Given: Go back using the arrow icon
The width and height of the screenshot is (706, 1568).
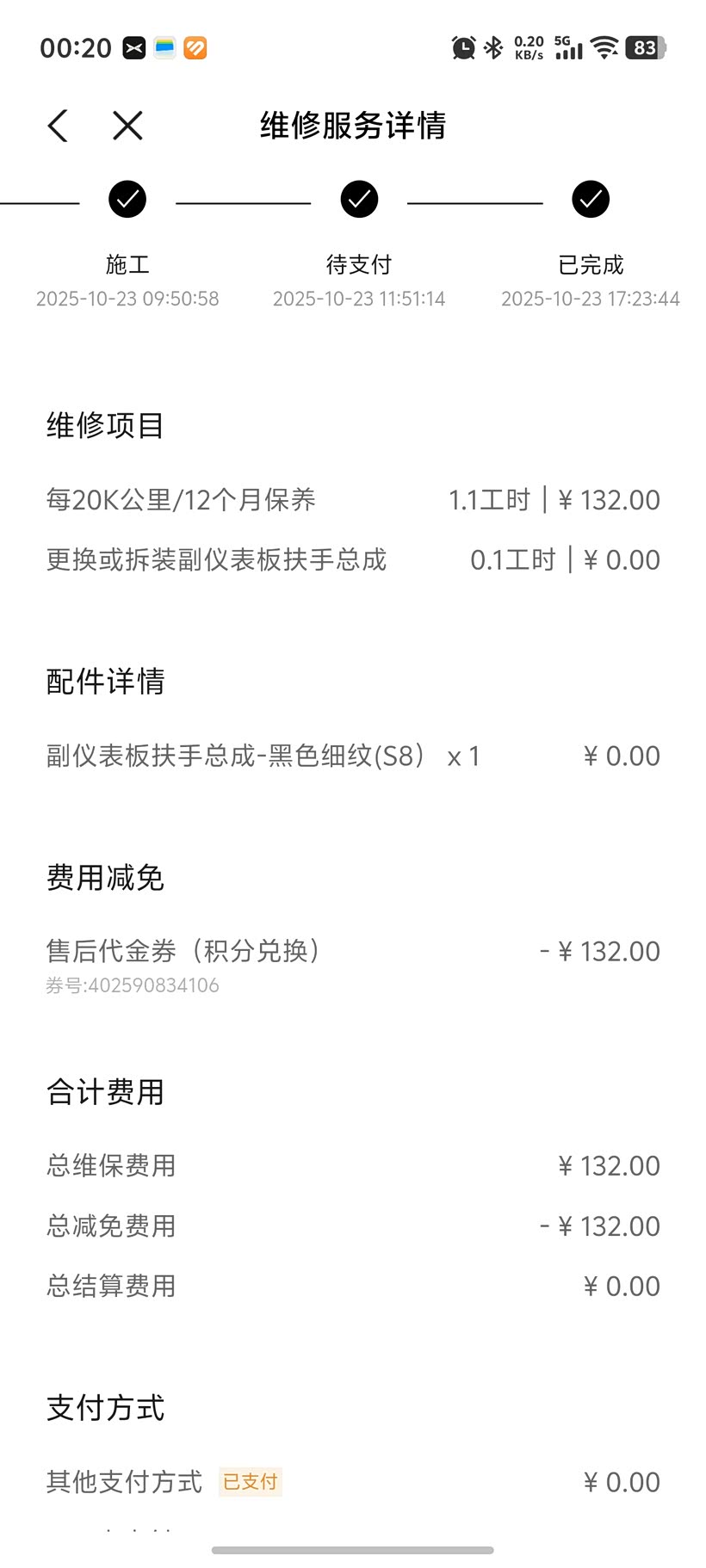Looking at the screenshot, I should [58, 126].
